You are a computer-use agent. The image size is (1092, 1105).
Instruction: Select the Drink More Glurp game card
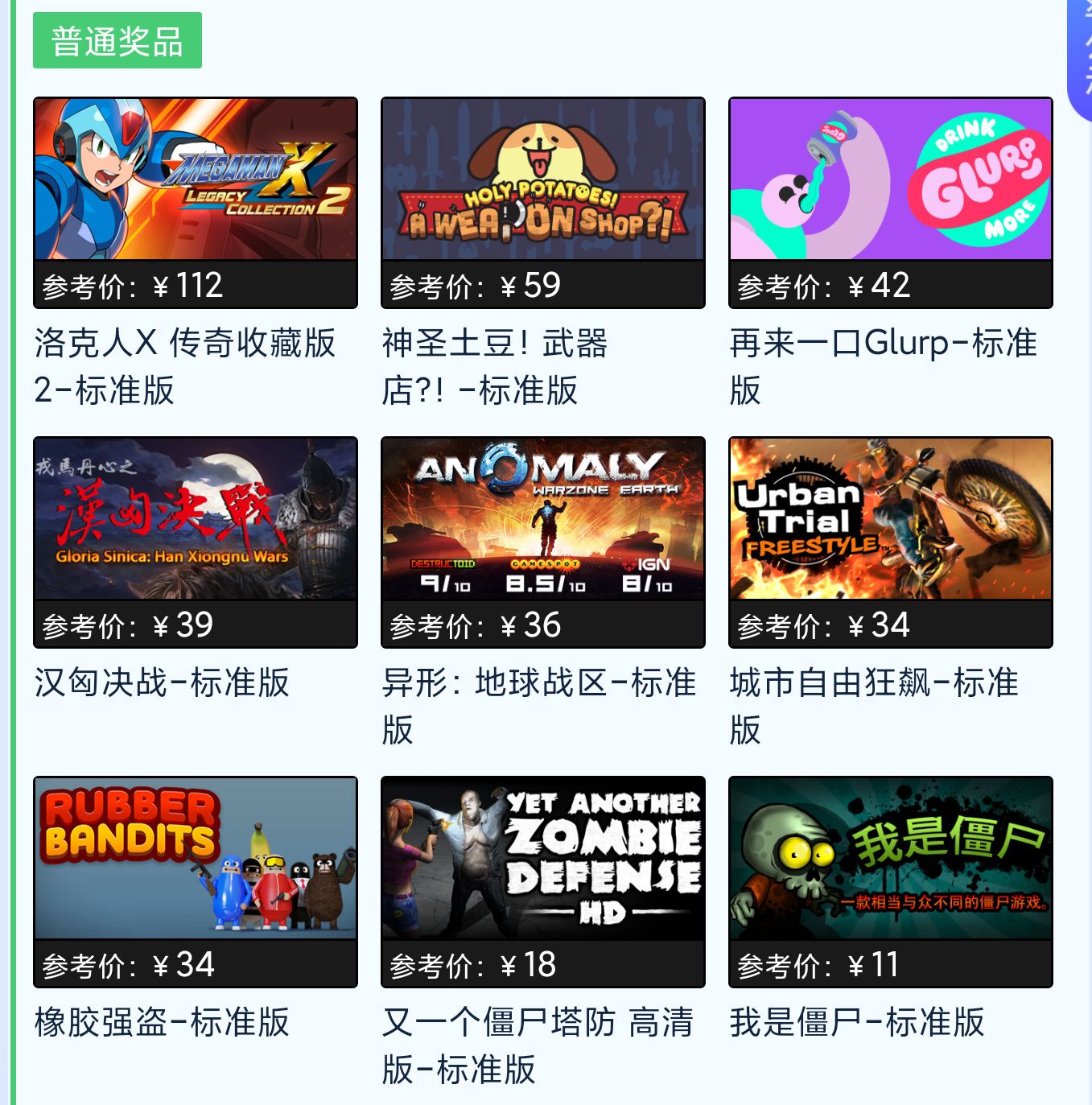[891, 179]
